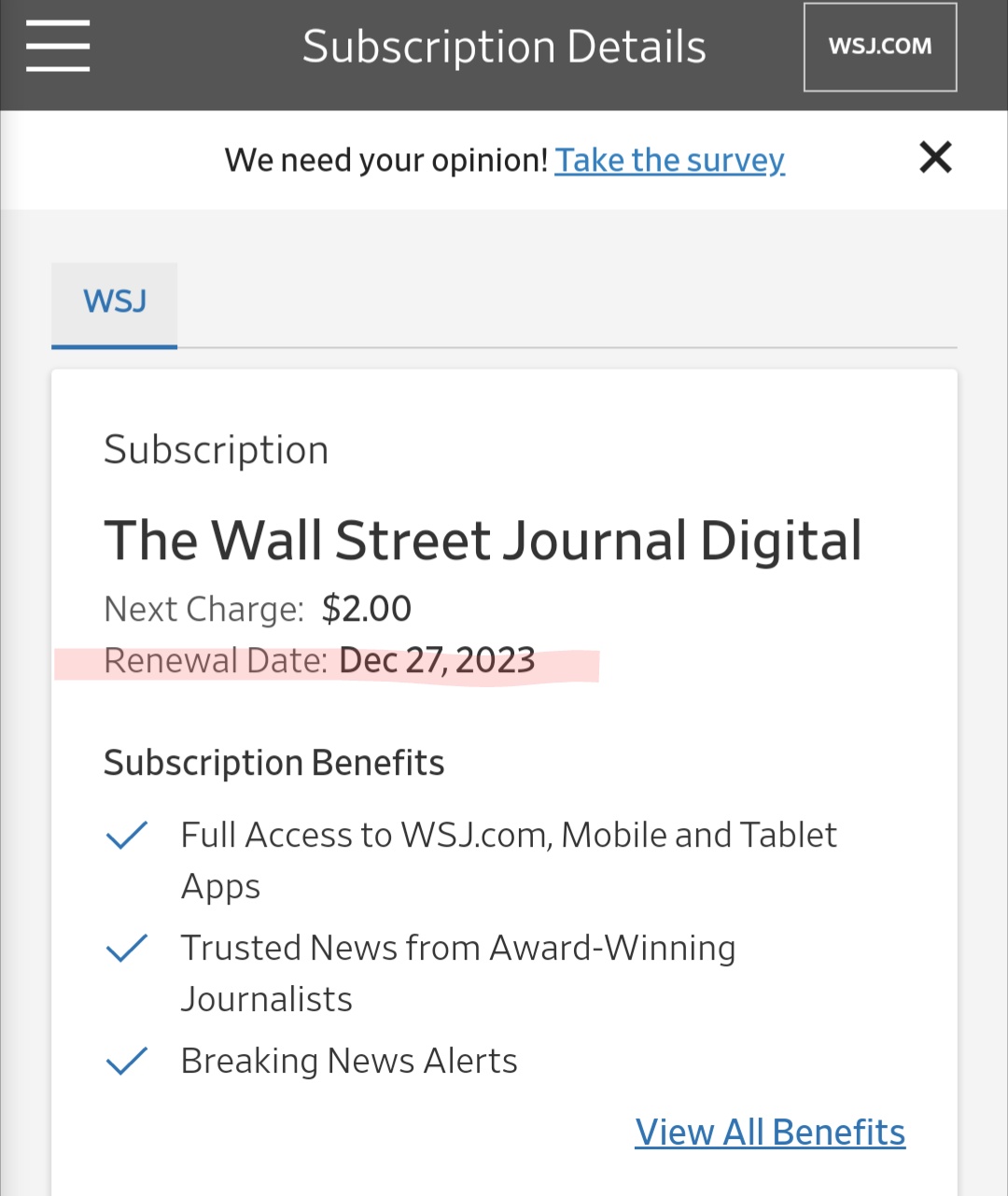Open the hamburger navigation menu
This screenshot has width=1008, height=1196.
point(58,46)
